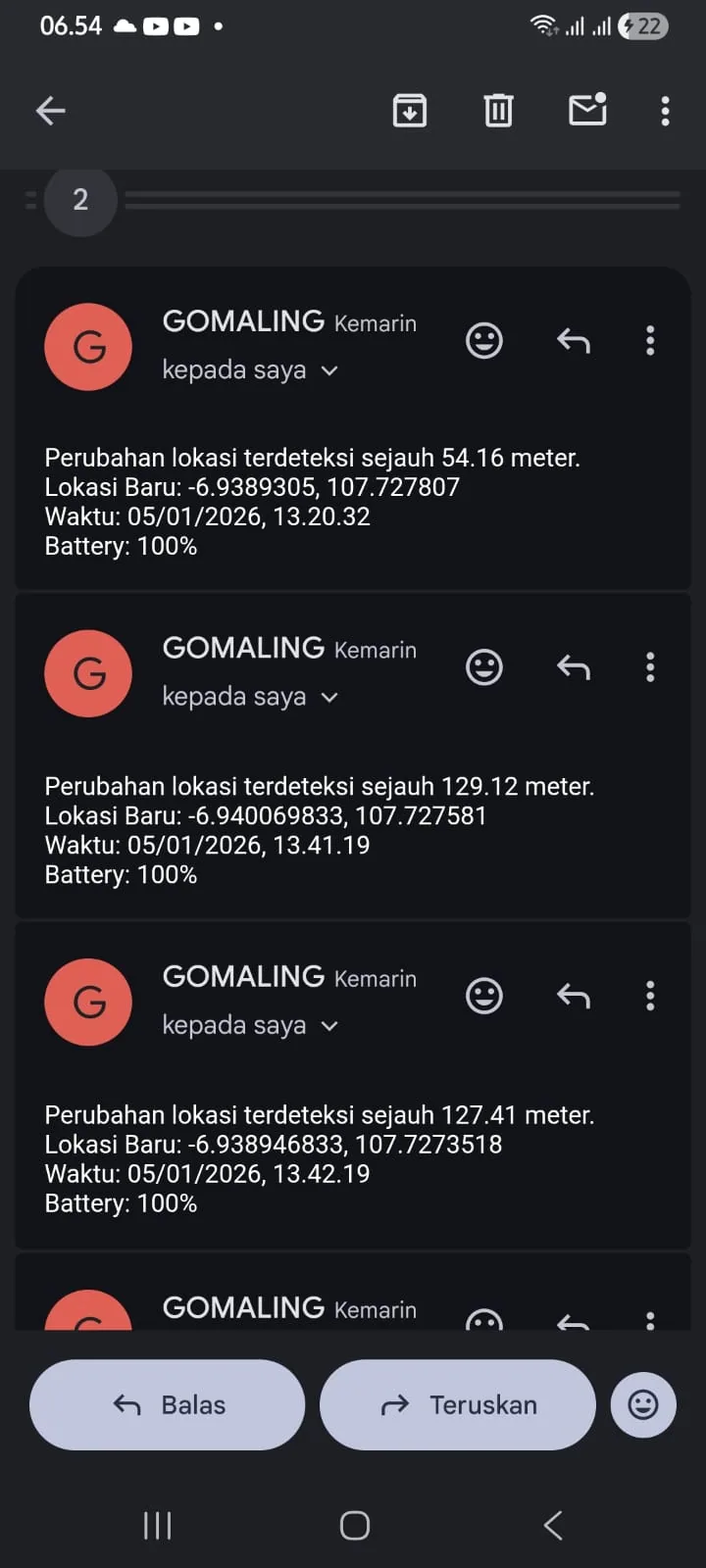
Task: Open more options for the 54.16 meter message
Action: 650,341
